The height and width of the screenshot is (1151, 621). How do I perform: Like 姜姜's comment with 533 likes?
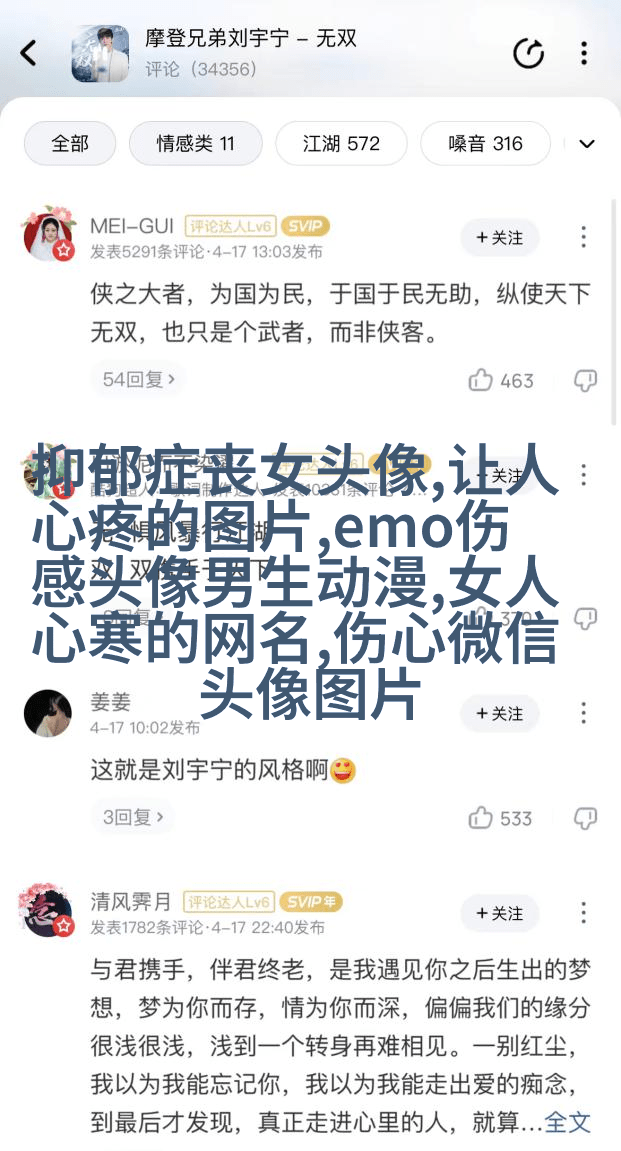(x=500, y=818)
